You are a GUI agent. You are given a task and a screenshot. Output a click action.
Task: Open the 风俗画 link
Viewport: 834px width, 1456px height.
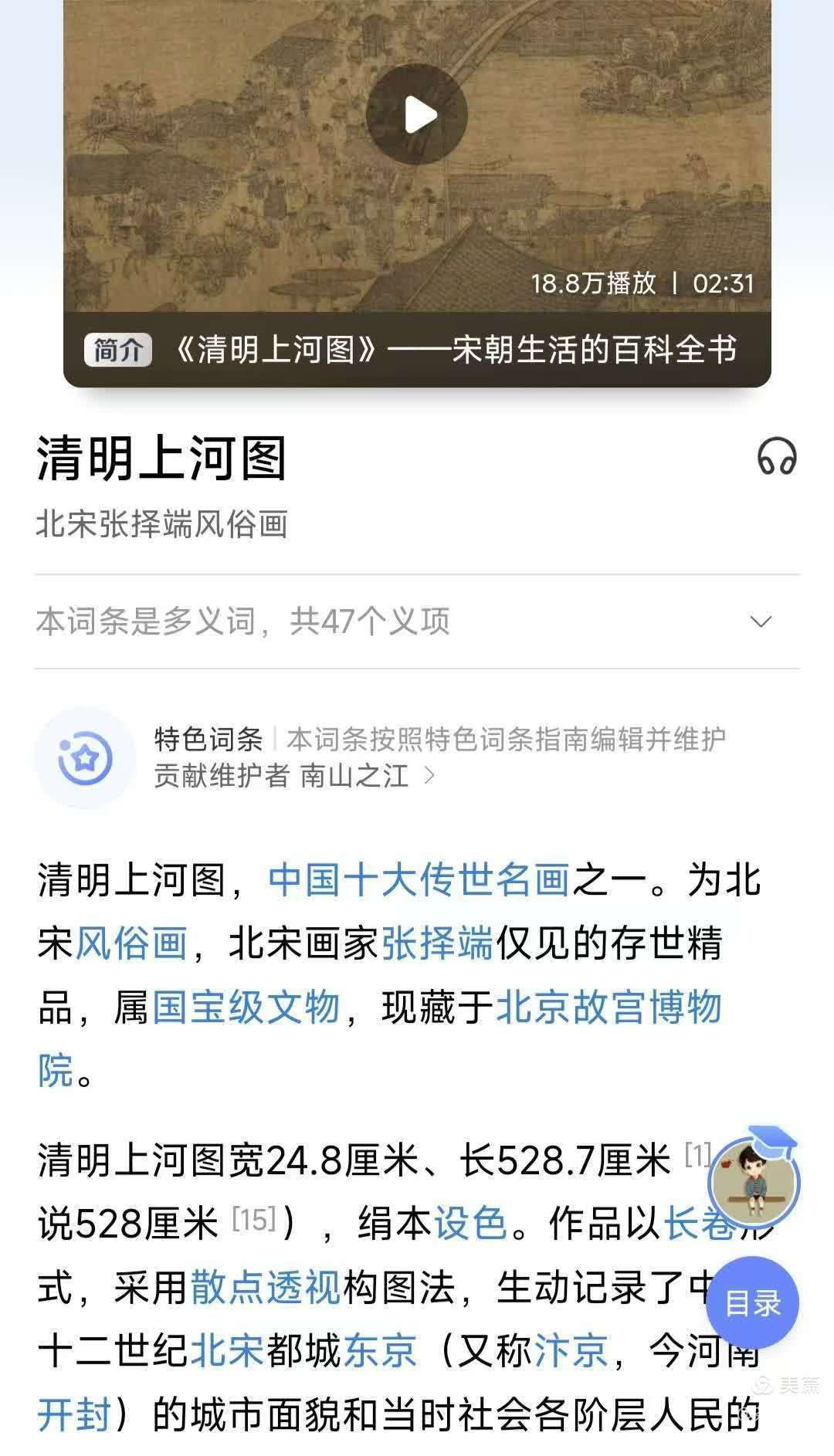131,943
